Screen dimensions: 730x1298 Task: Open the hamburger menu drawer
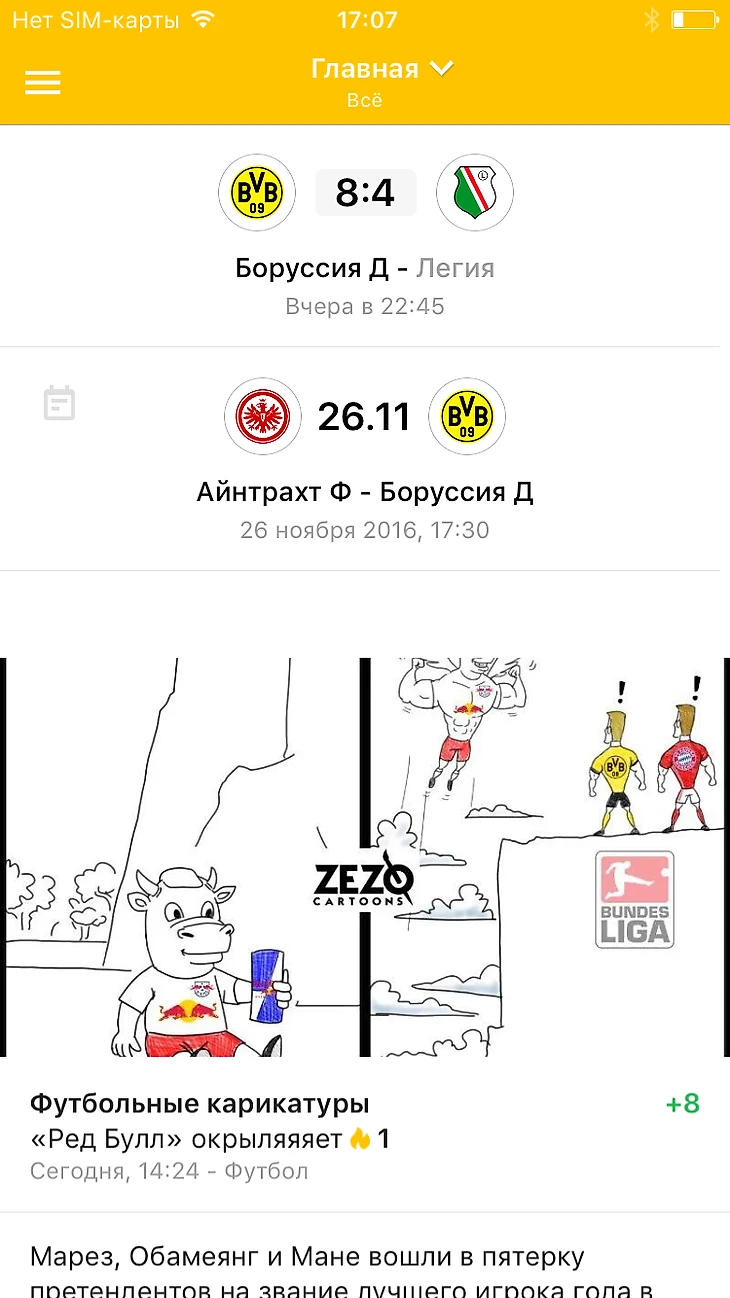(43, 82)
